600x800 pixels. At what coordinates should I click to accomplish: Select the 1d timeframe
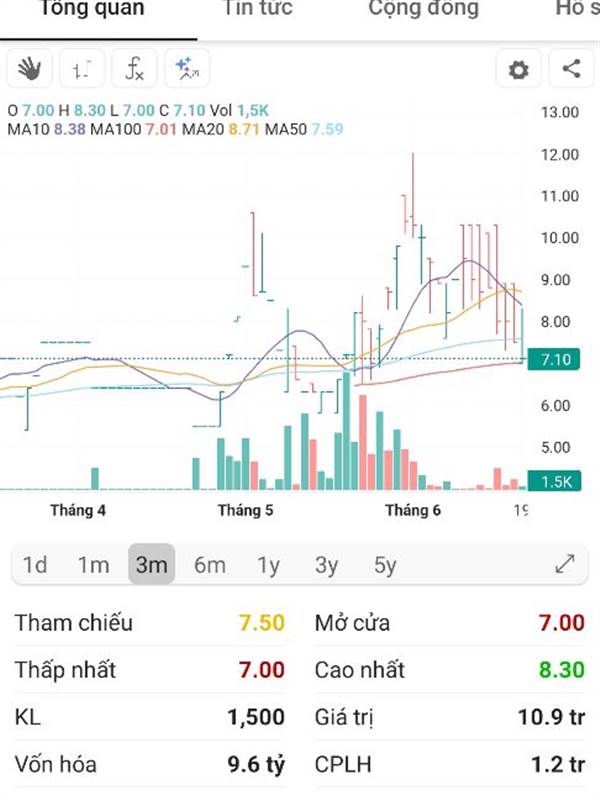[x=35, y=565]
